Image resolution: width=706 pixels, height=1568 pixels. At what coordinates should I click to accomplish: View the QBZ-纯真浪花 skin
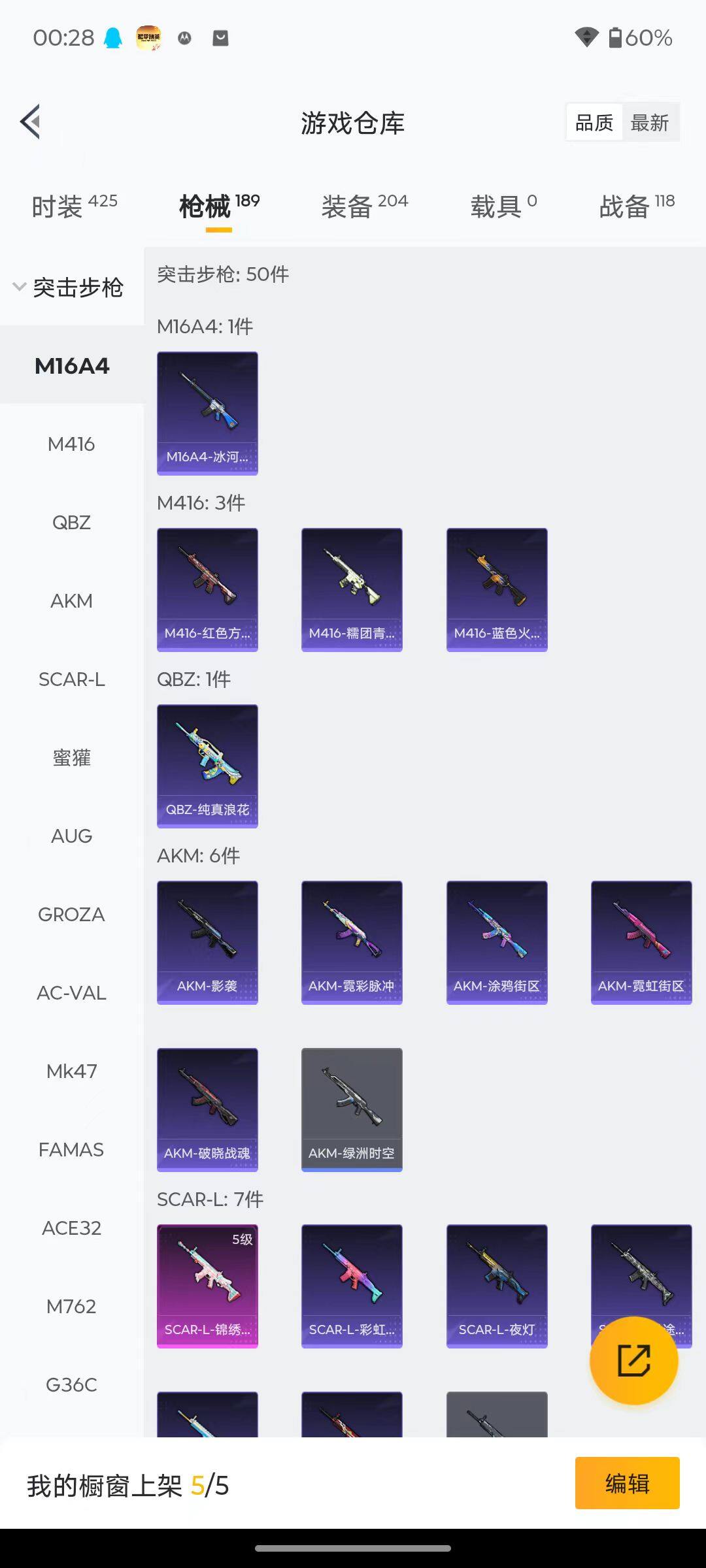(x=207, y=766)
